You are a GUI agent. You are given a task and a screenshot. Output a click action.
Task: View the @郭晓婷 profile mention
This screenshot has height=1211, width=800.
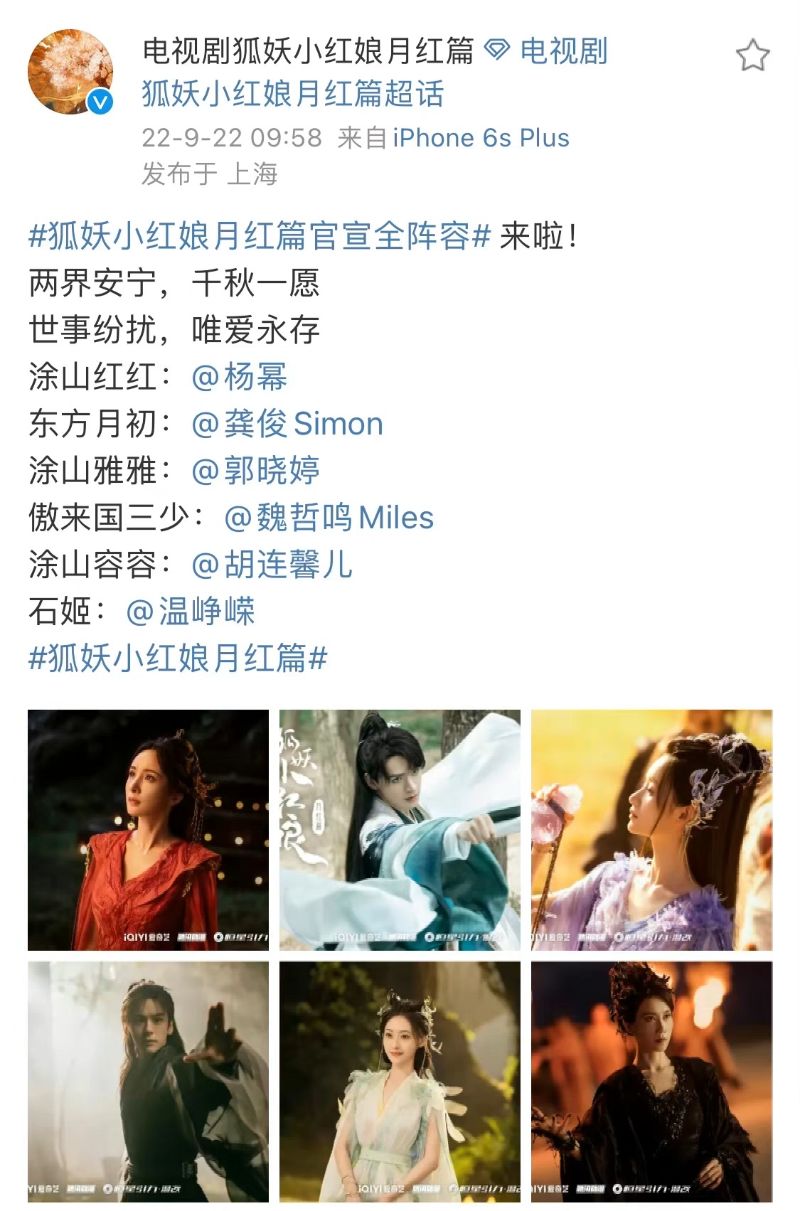click(256, 470)
